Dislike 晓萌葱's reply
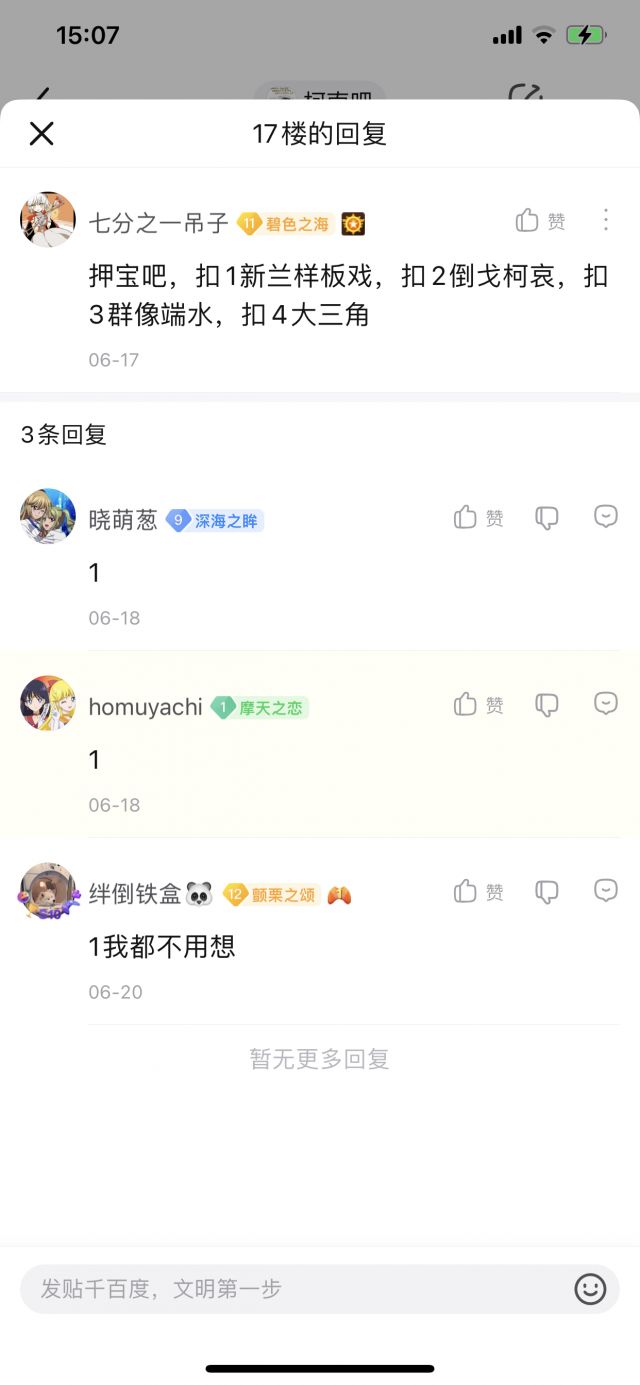The height and width of the screenshot is (1385, 640). [546, 517]
